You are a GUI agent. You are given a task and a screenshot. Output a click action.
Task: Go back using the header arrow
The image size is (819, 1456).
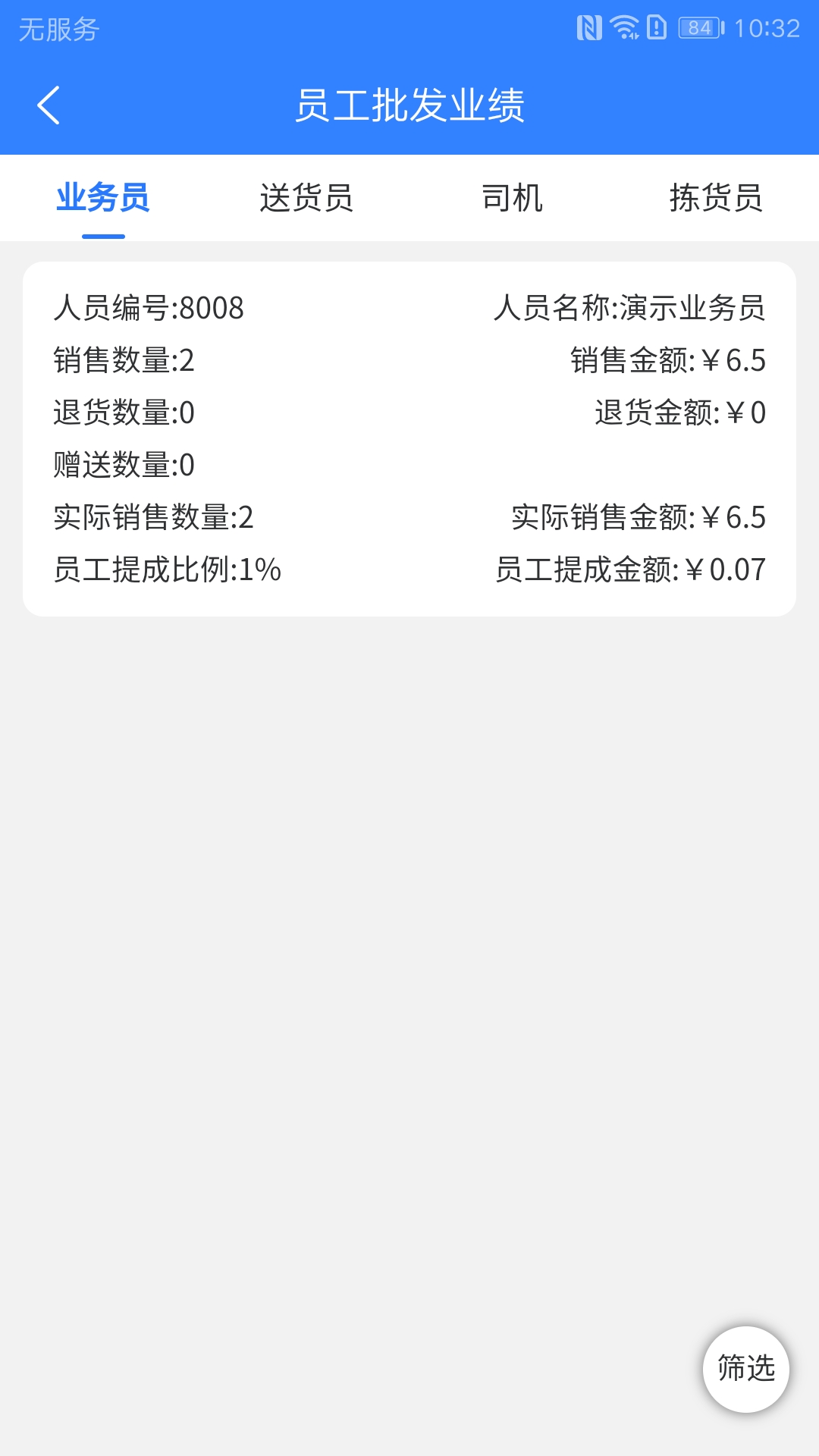coord(49,105)
